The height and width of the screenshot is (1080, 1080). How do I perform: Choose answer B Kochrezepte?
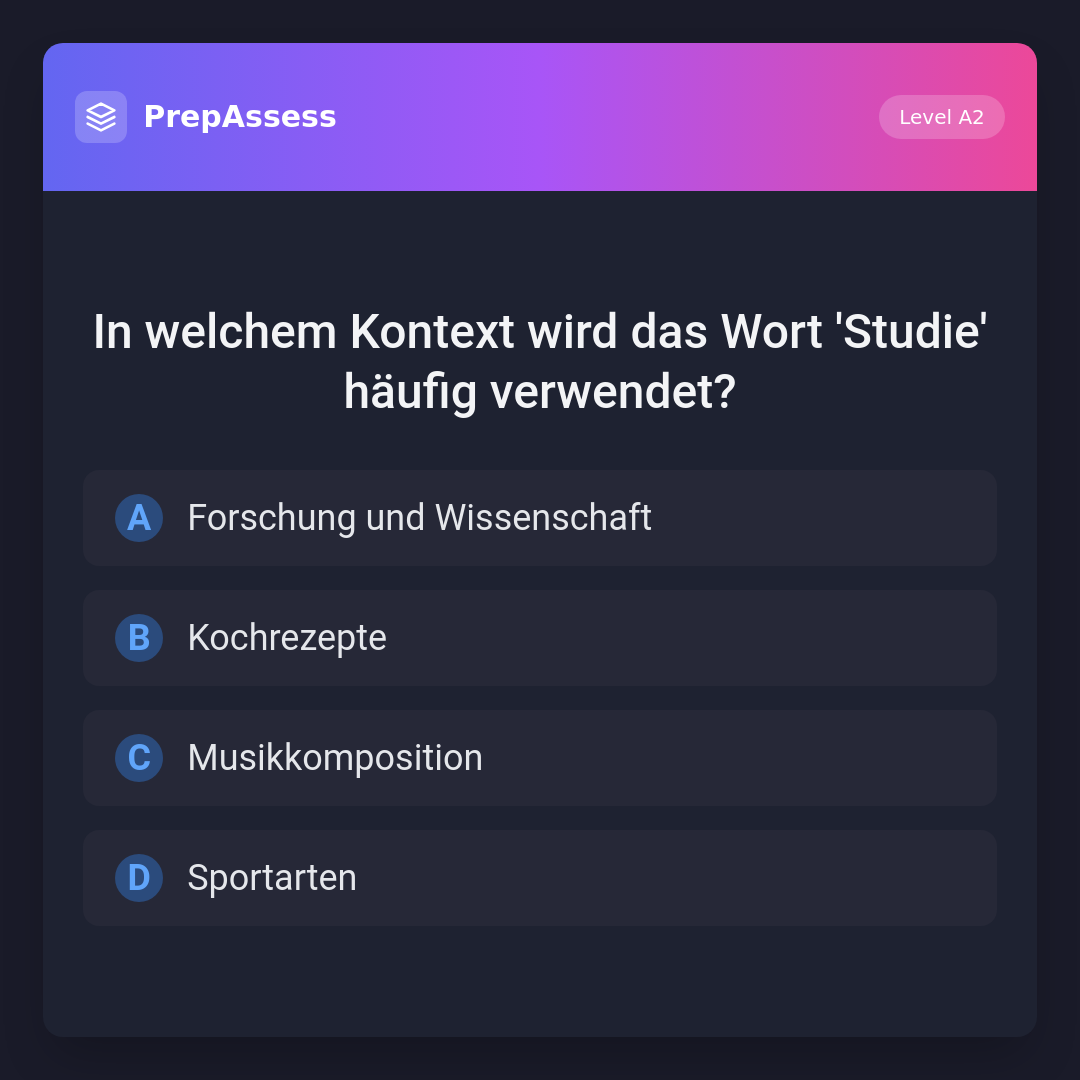pos(540,638)
